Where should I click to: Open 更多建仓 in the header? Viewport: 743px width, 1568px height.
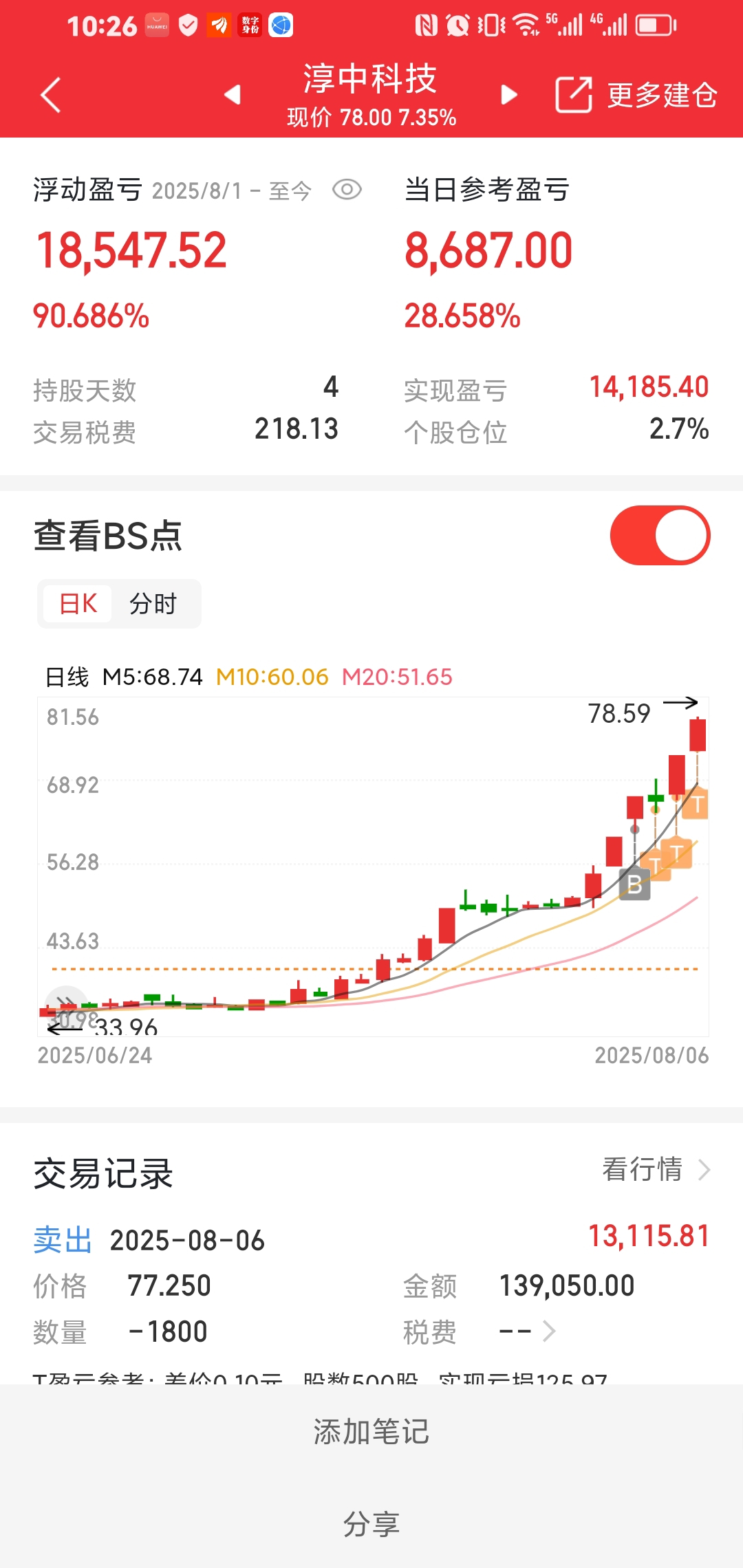tap(636, 95)
